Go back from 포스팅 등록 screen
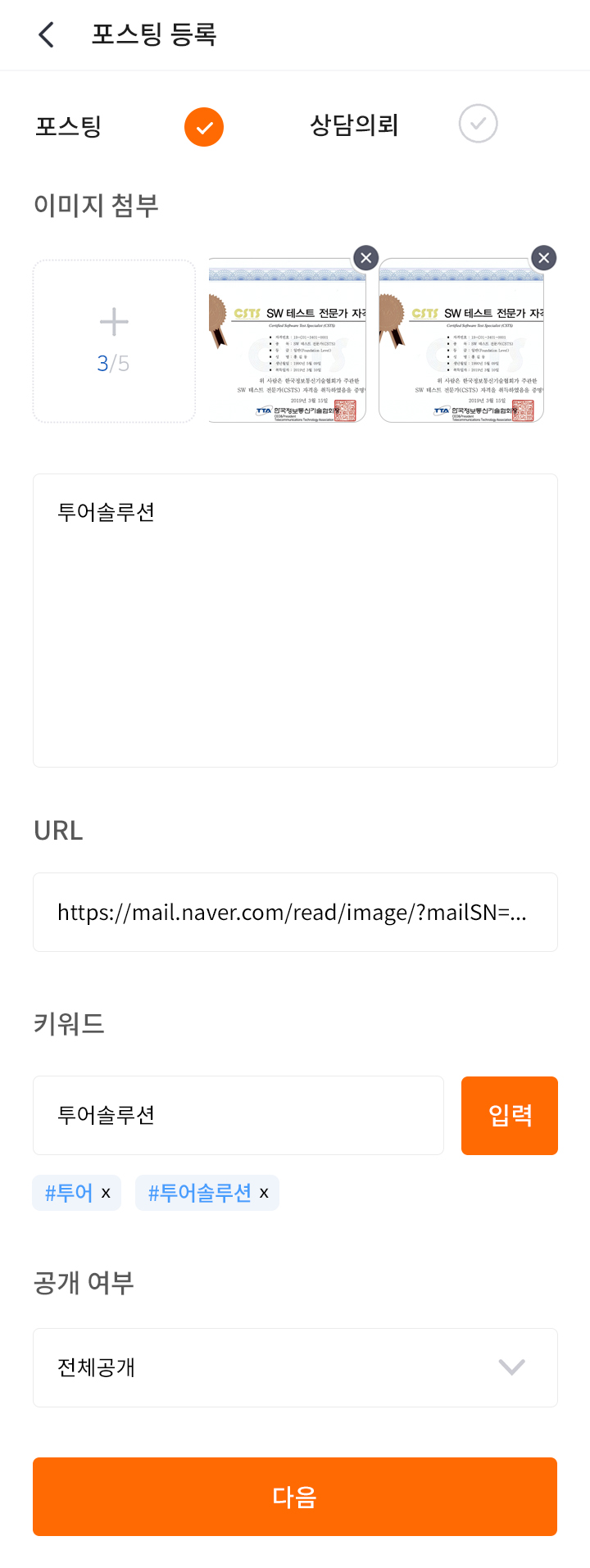Image resolution: width=590 pixels, height=1568 pixels. [x=47, y=34]
